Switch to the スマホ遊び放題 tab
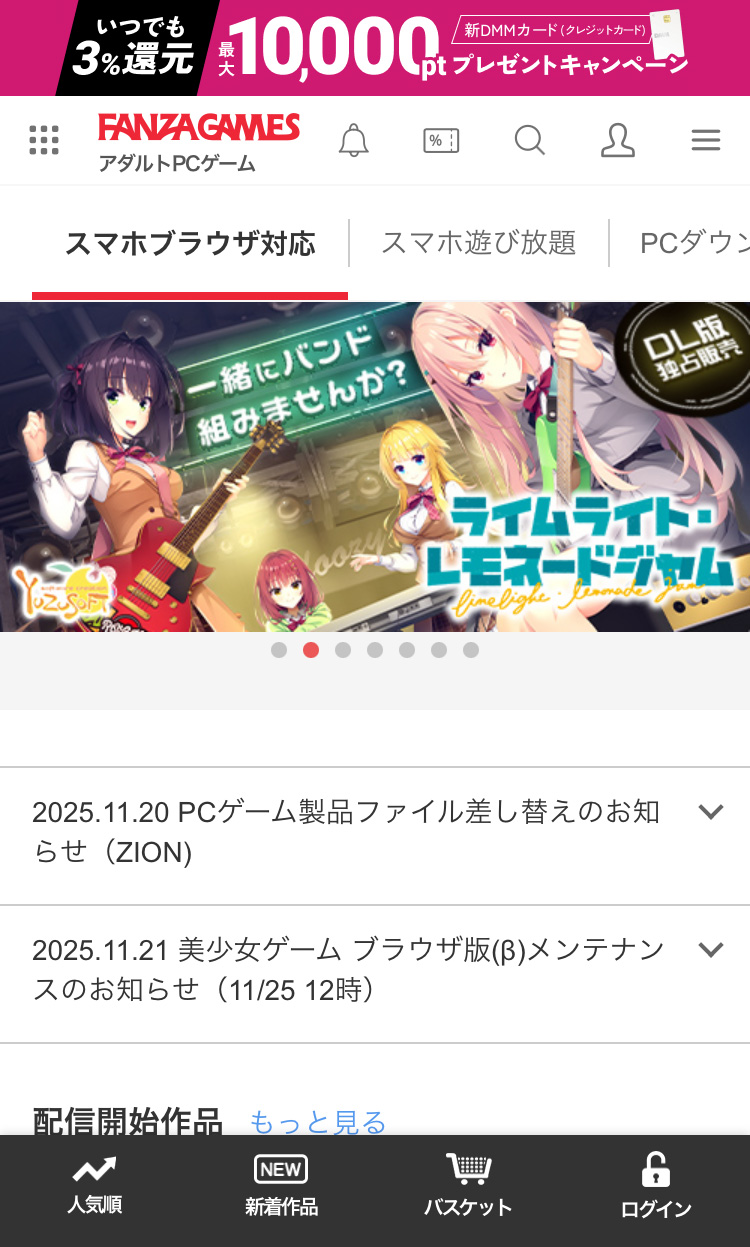Image resolution: width=750 pixels, height=1247 pixels. (478, 243)
